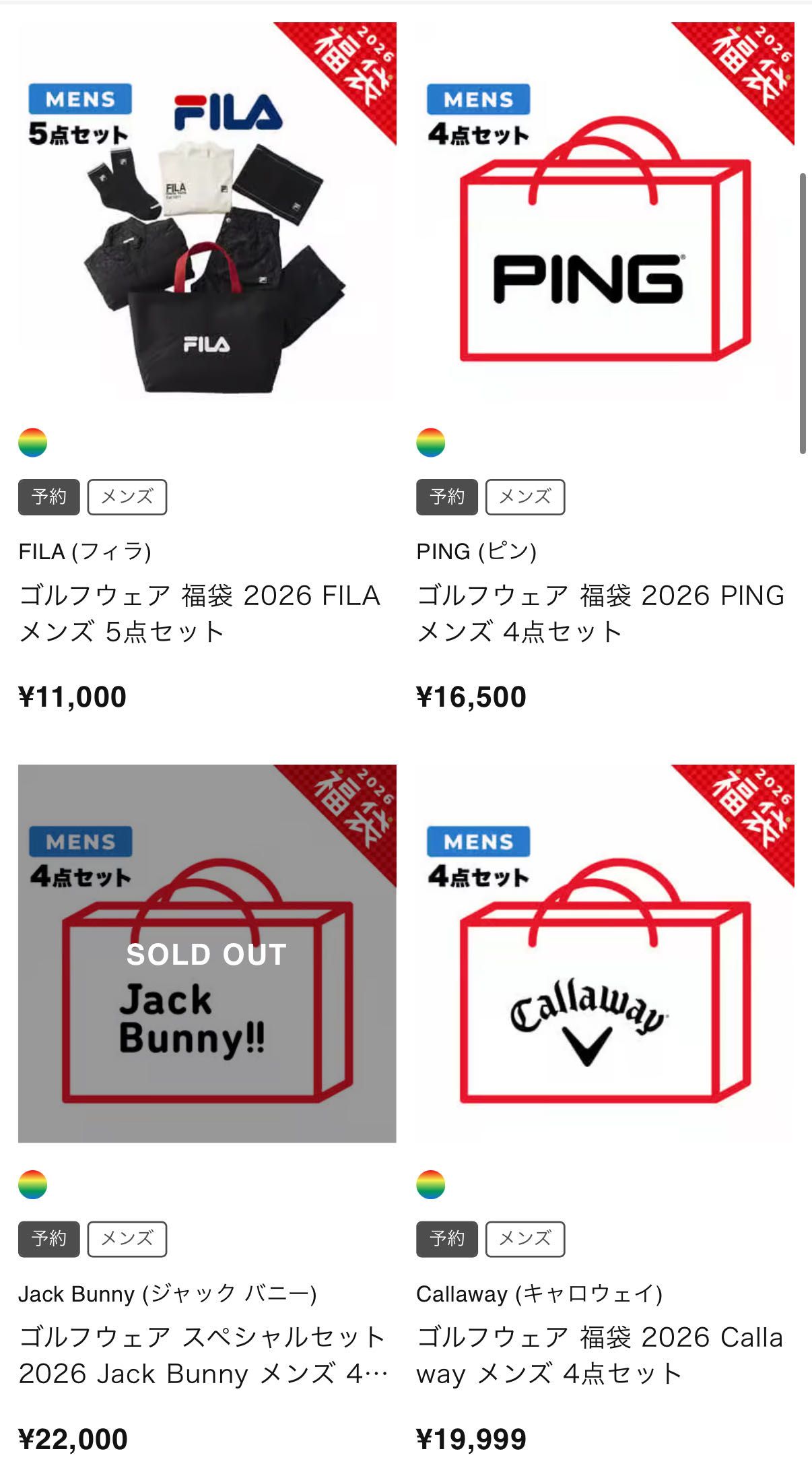This screenshot has width=812, height=1470.
Task: Tap the FILA メンズ 5点セット title
Action: point(199,613)
